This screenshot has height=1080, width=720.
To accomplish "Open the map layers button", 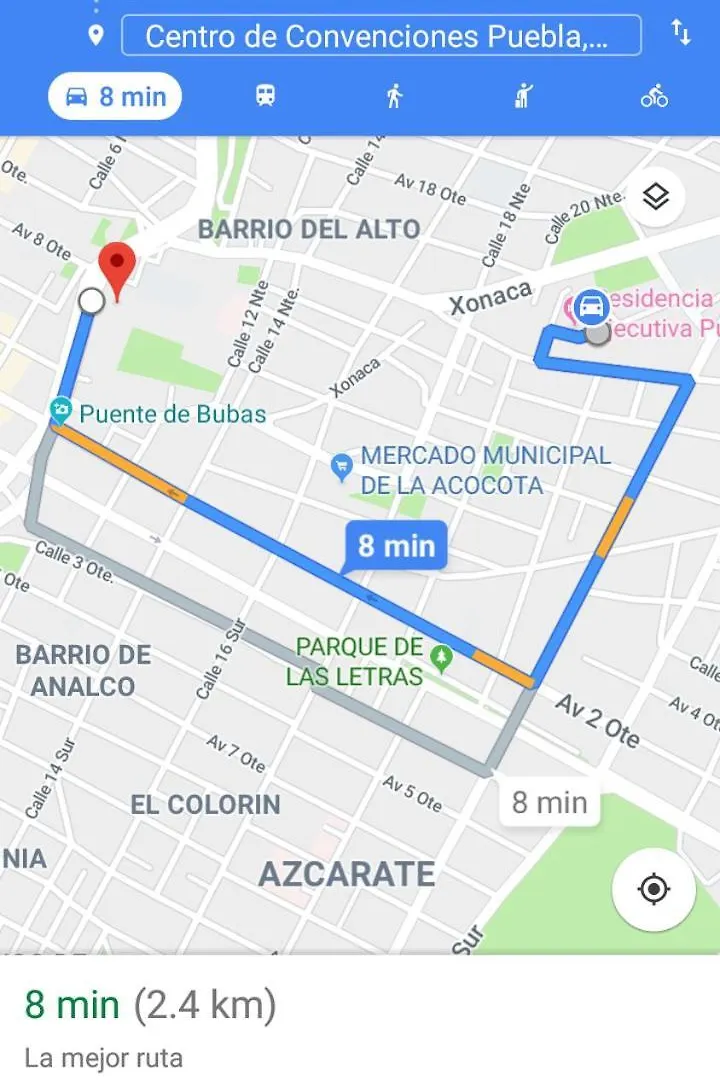I will 655,197.
